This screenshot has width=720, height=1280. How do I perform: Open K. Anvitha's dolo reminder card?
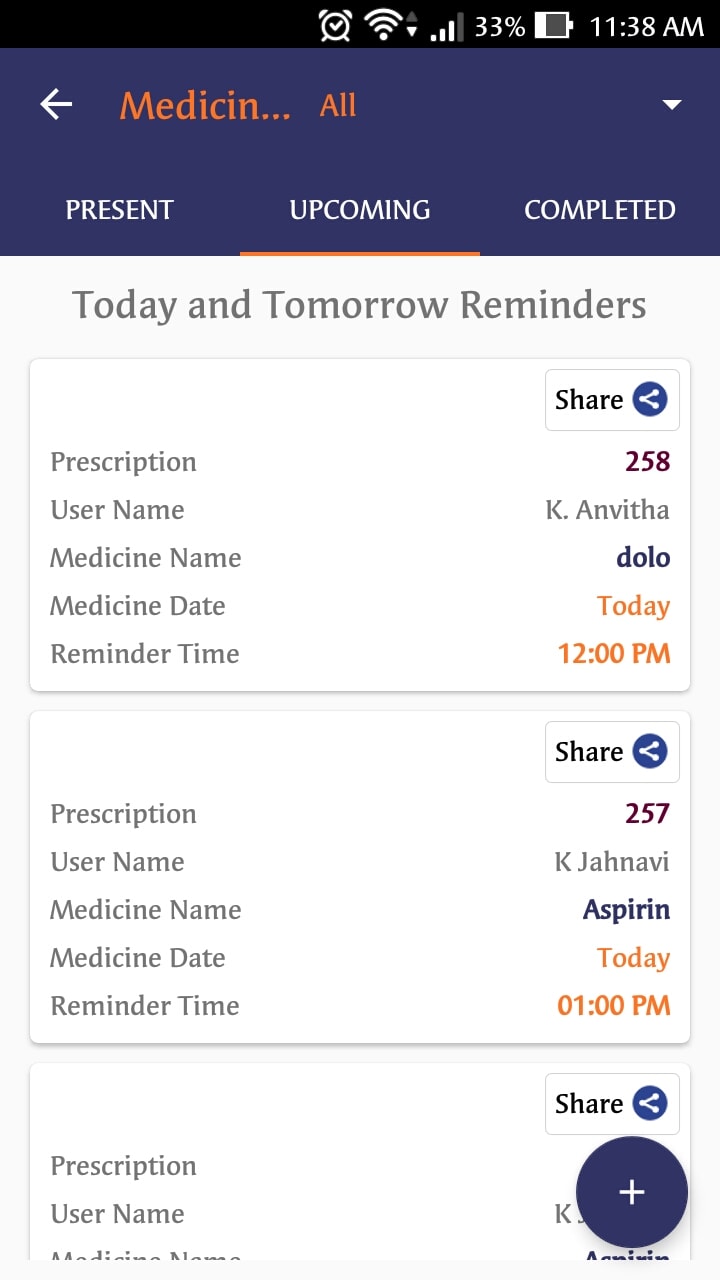click(360, 525)
